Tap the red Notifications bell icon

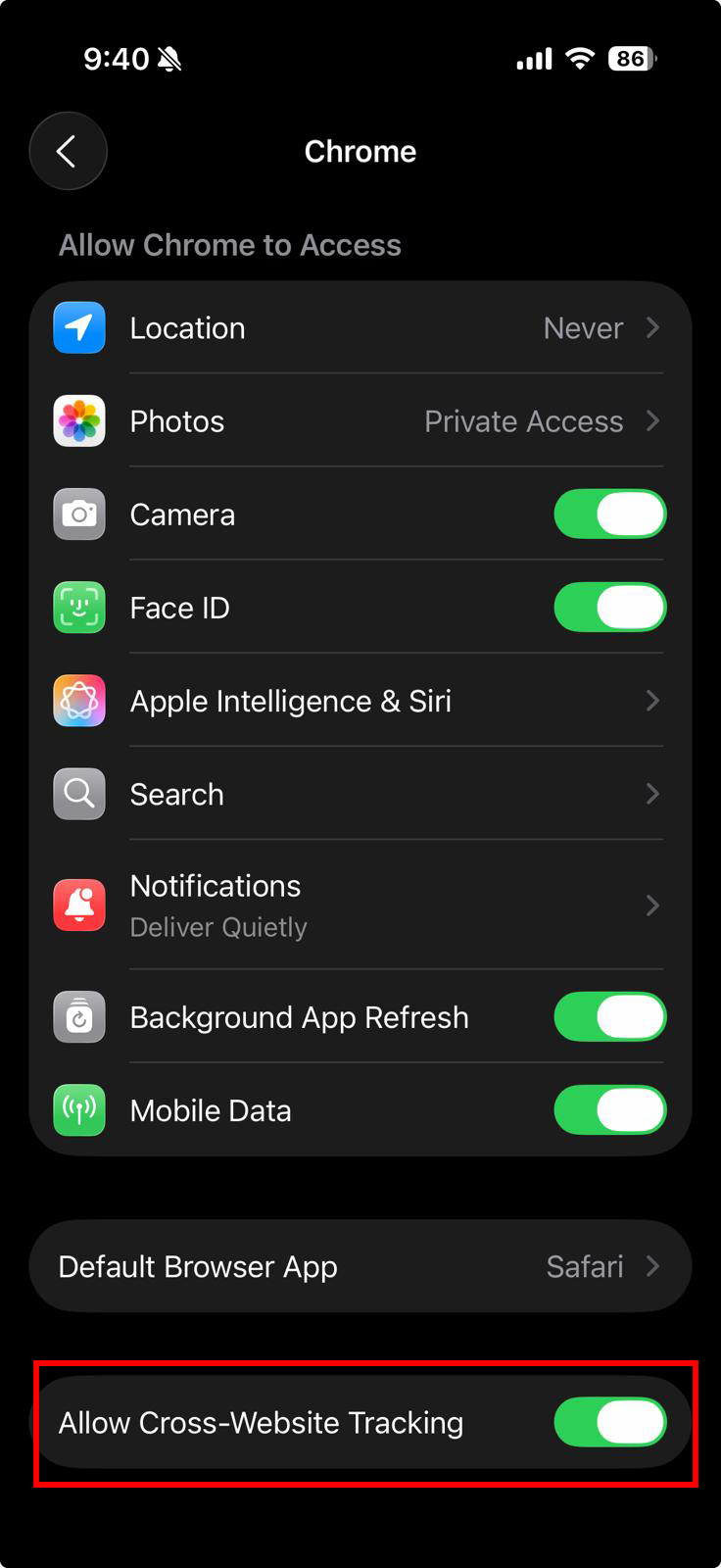[78, 905]
